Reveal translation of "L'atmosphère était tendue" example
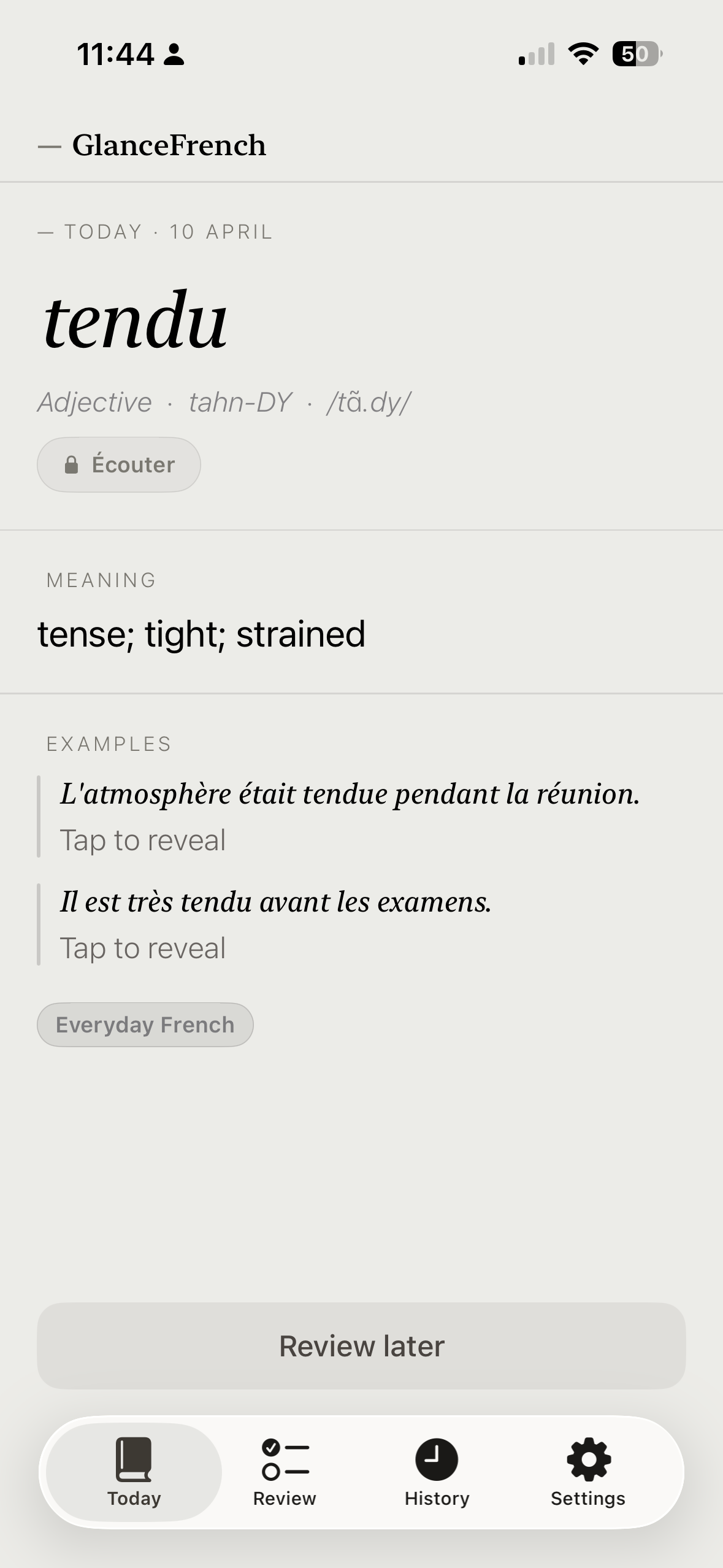The image size is (723, 1568). tap(142, 840)
